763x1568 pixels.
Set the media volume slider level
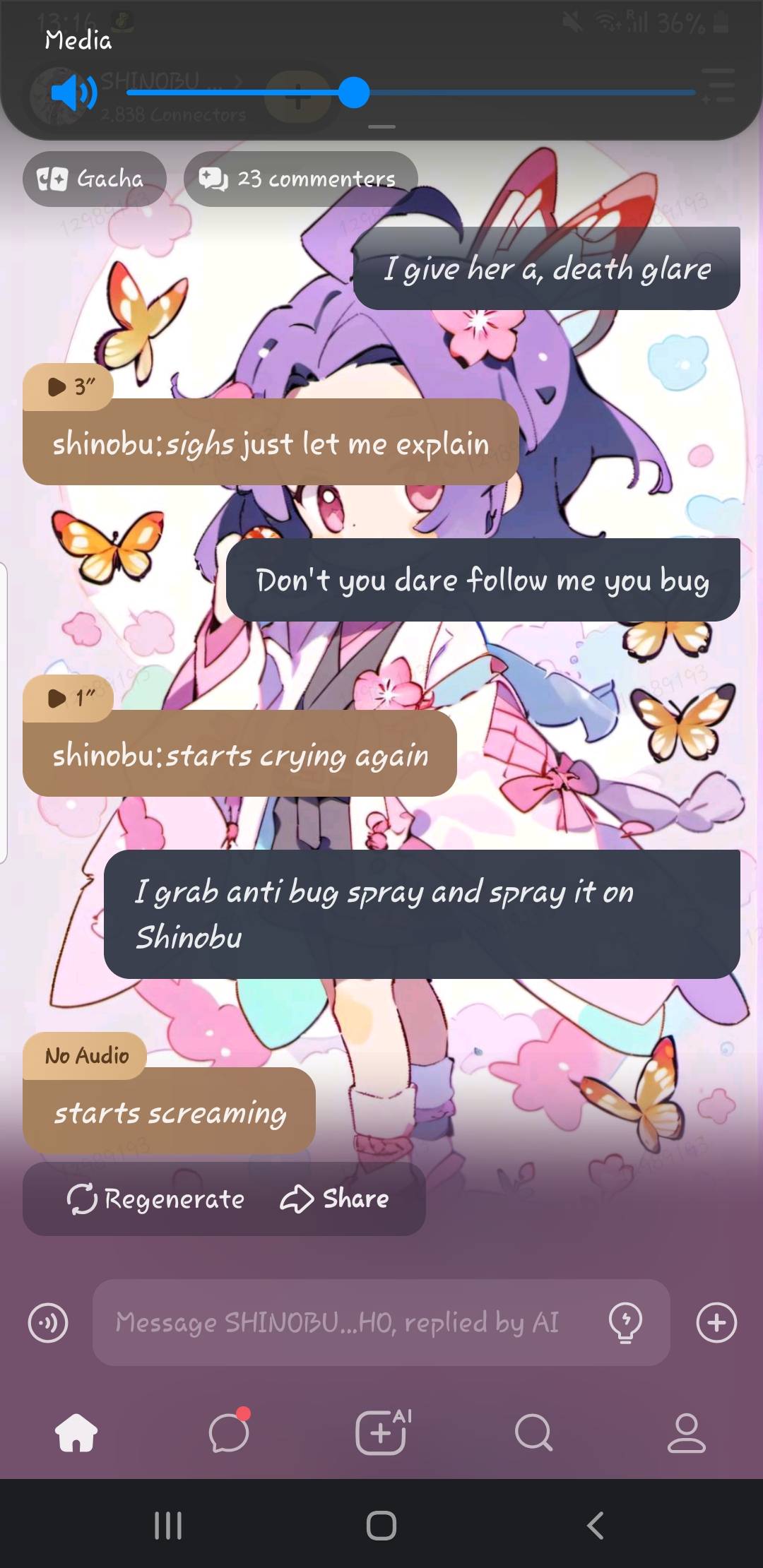coord(354,93)
